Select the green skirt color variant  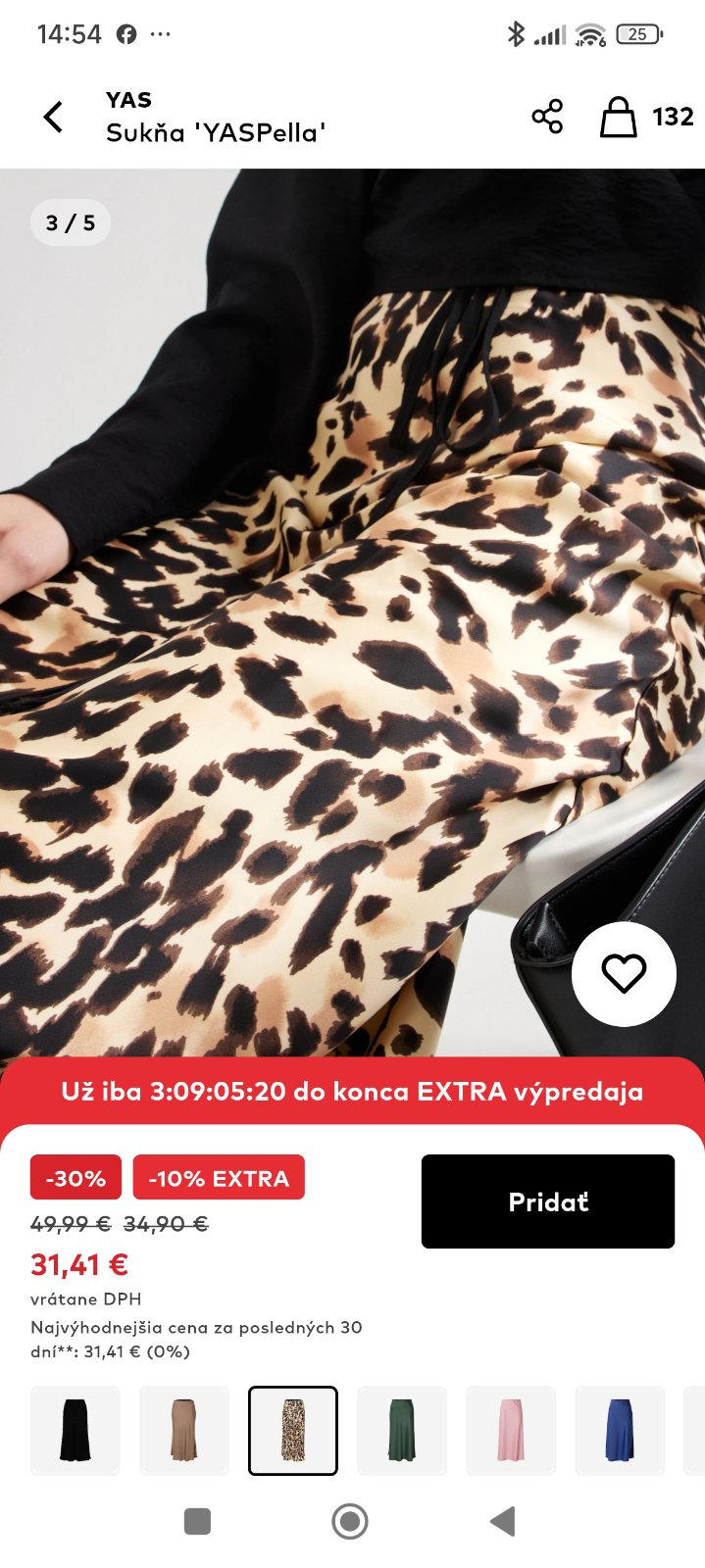(402, 1430)
